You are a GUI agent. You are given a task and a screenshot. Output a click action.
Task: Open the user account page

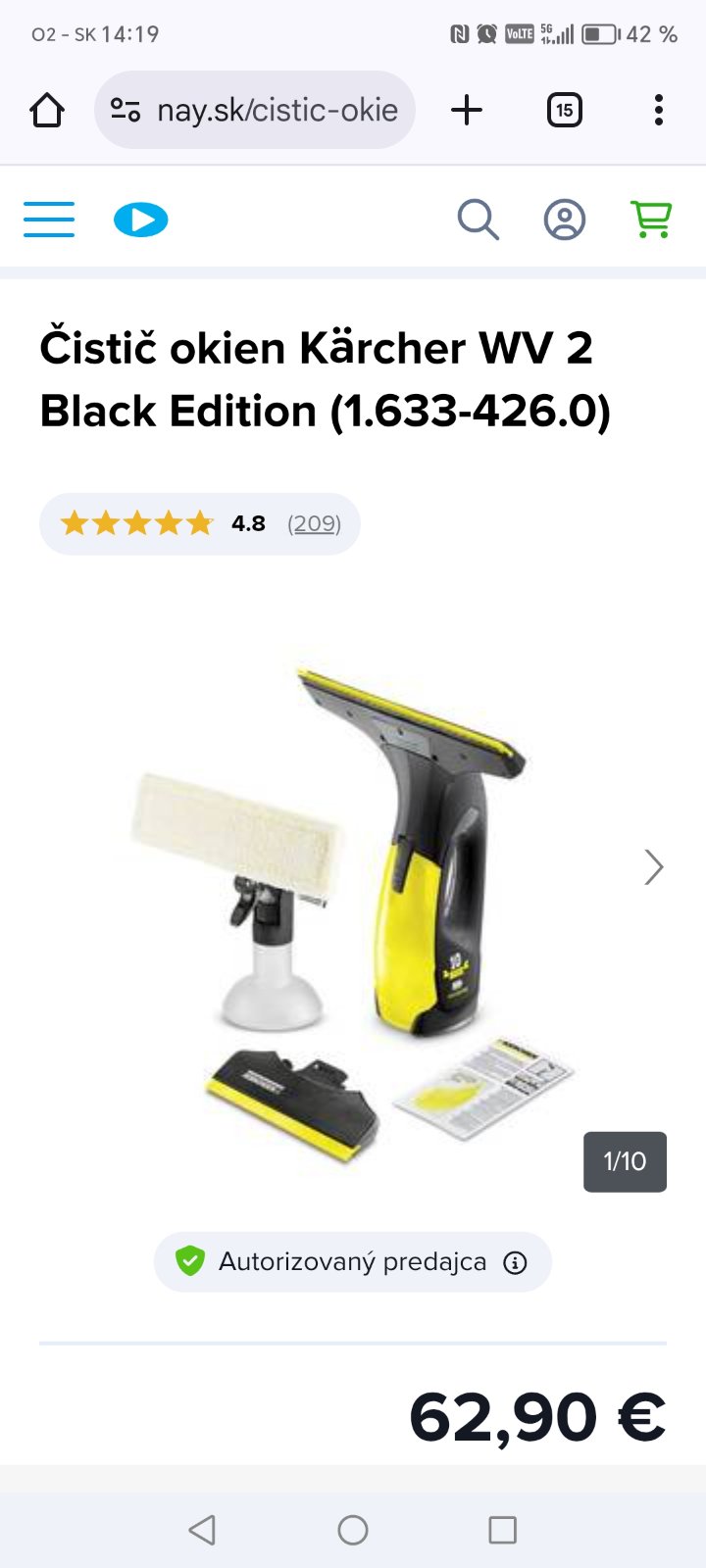[565, 220]
